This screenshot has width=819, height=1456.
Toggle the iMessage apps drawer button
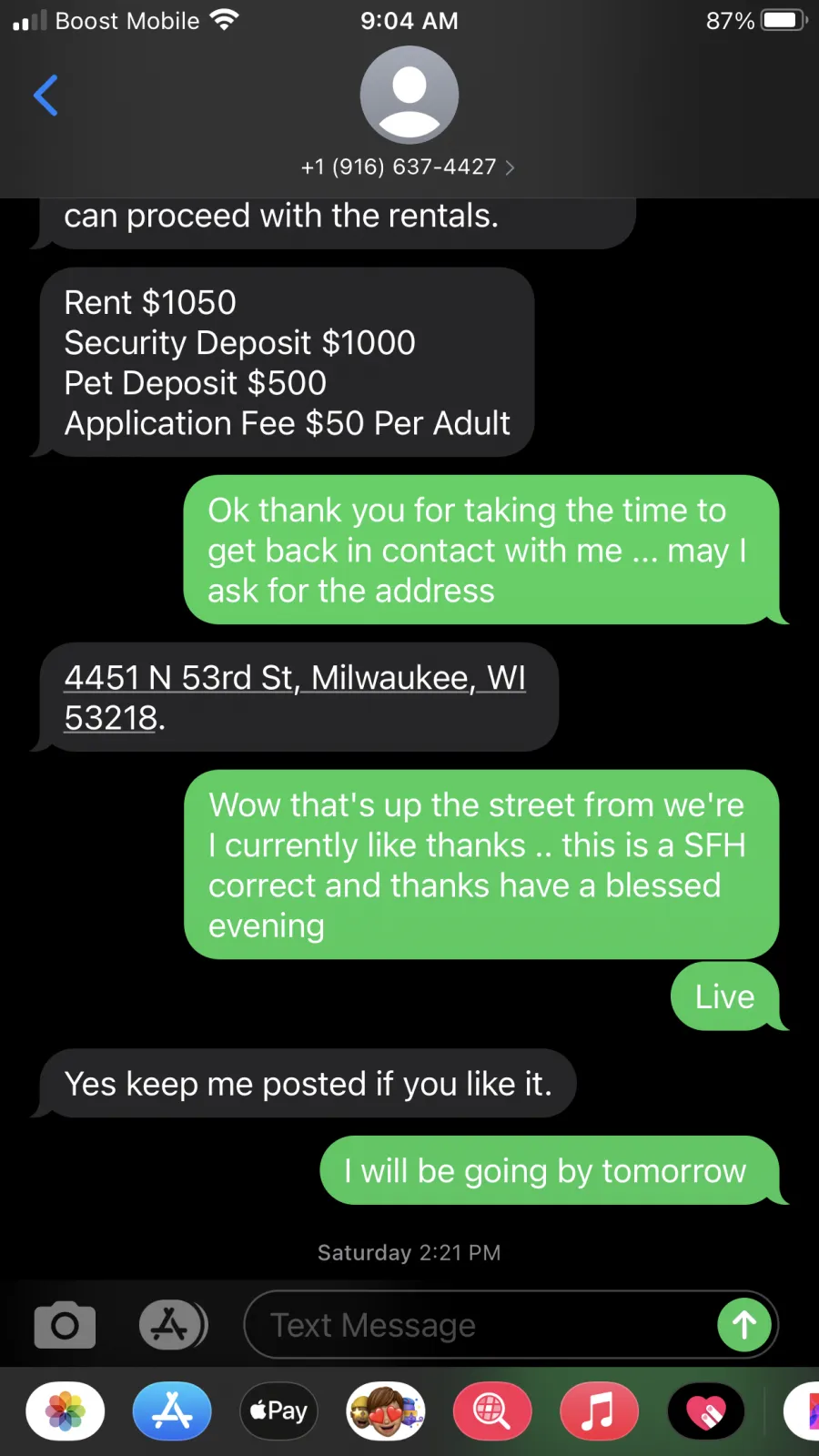pos(174,1325)
